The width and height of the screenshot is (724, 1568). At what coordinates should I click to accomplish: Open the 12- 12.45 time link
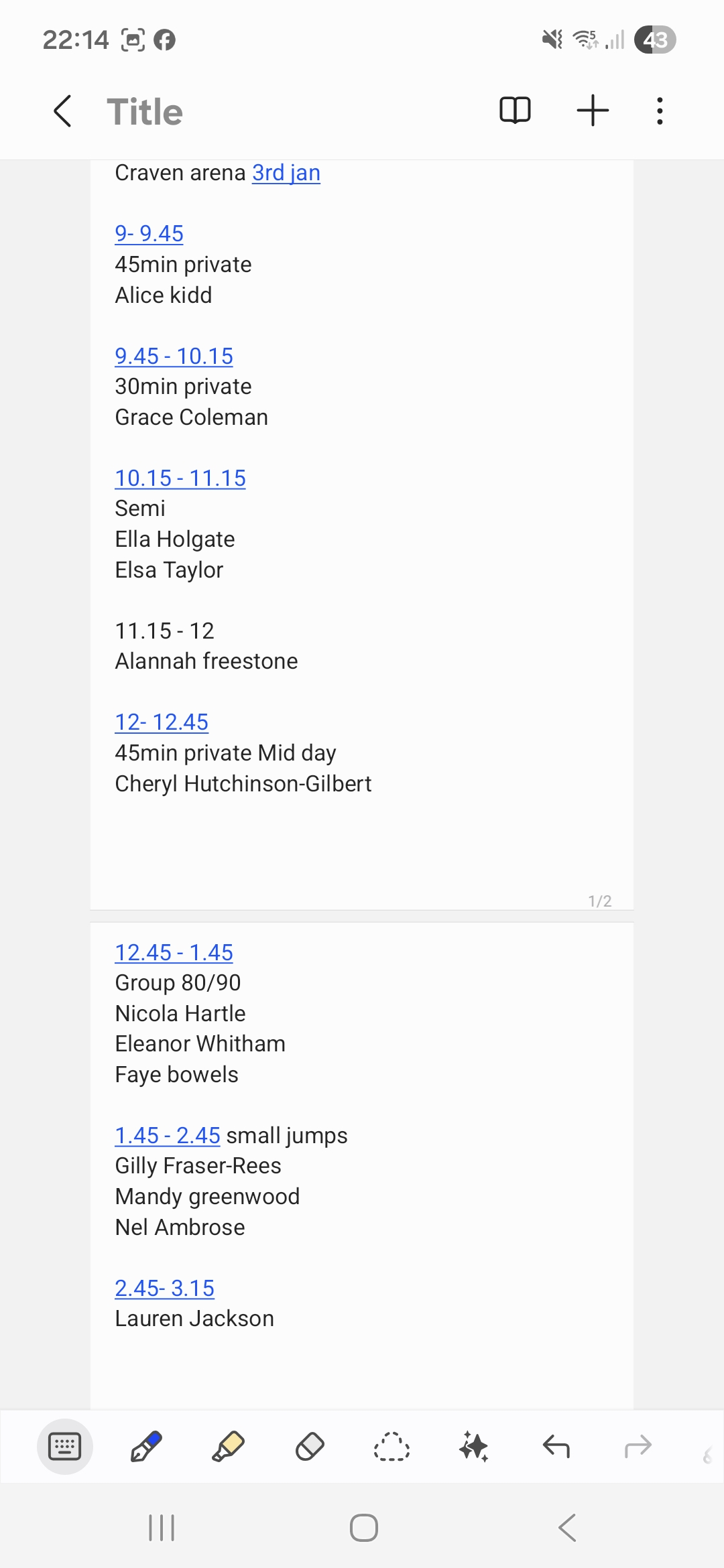coord(162,722)
